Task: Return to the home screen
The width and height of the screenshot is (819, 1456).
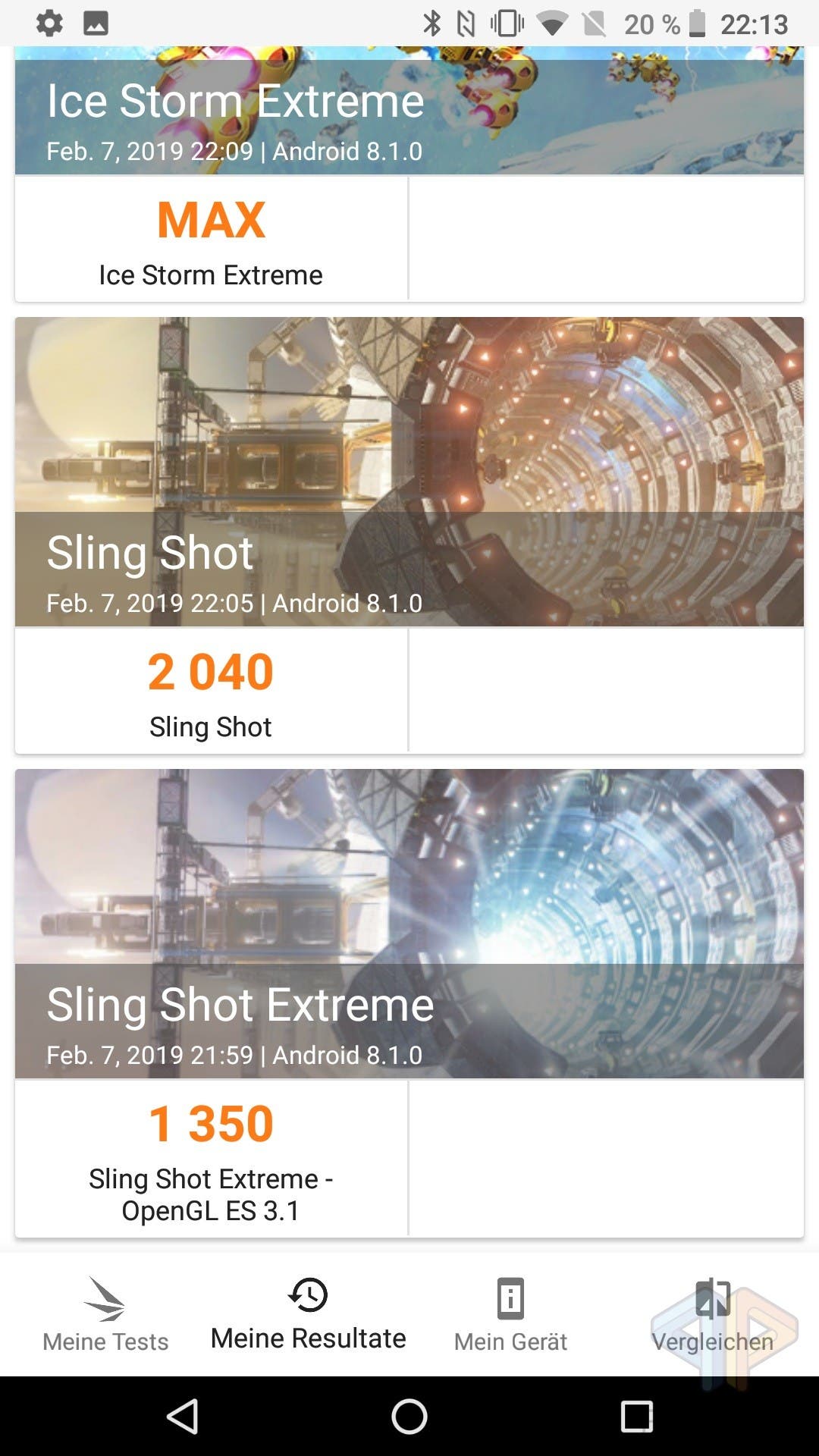Action: [x=409, y=1416]
